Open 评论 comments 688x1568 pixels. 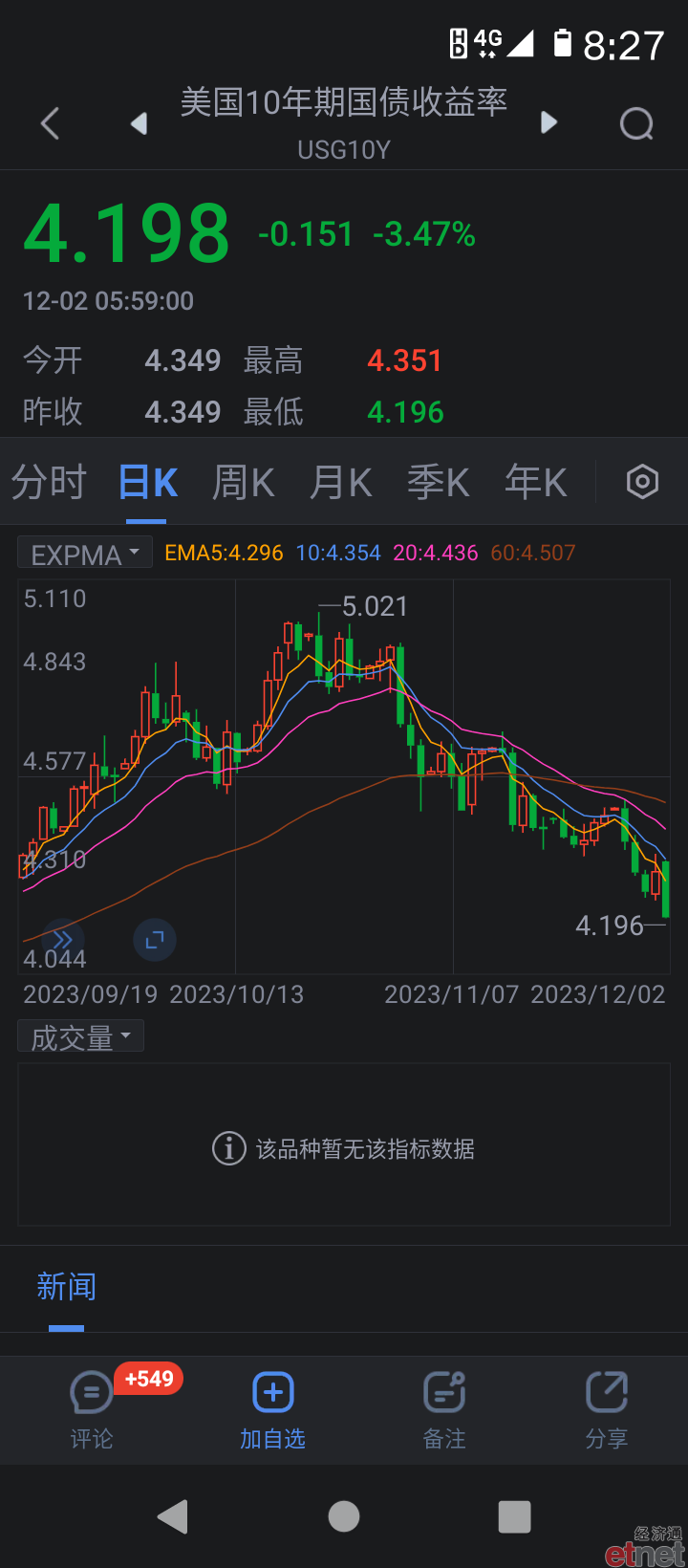click(x=92, y=1410)
